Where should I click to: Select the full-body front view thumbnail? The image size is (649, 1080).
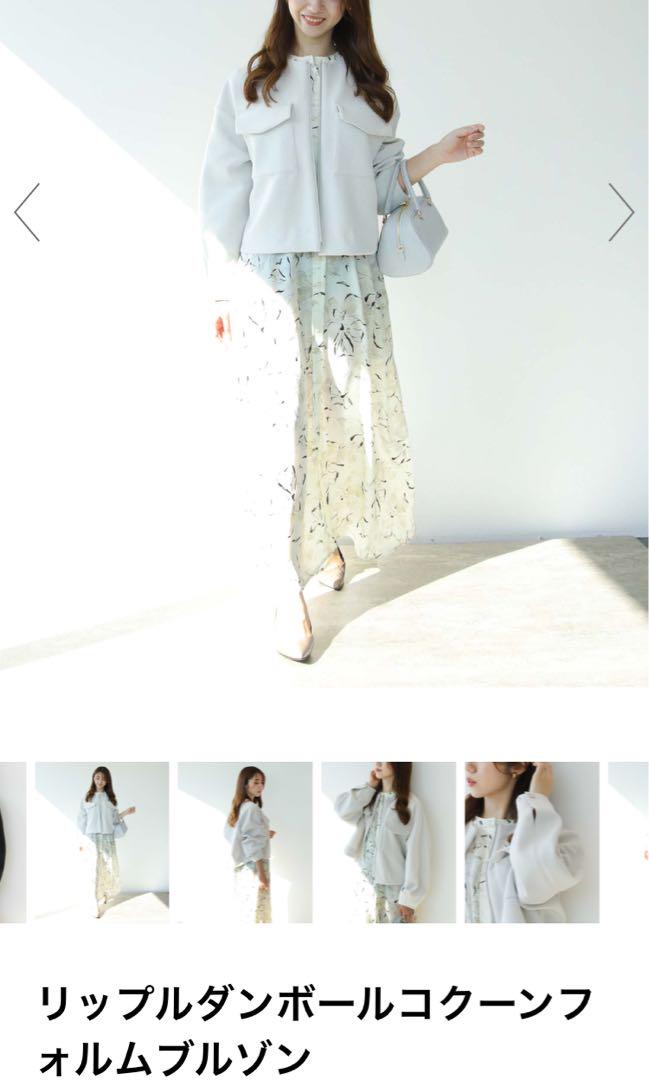click(102, 842)
